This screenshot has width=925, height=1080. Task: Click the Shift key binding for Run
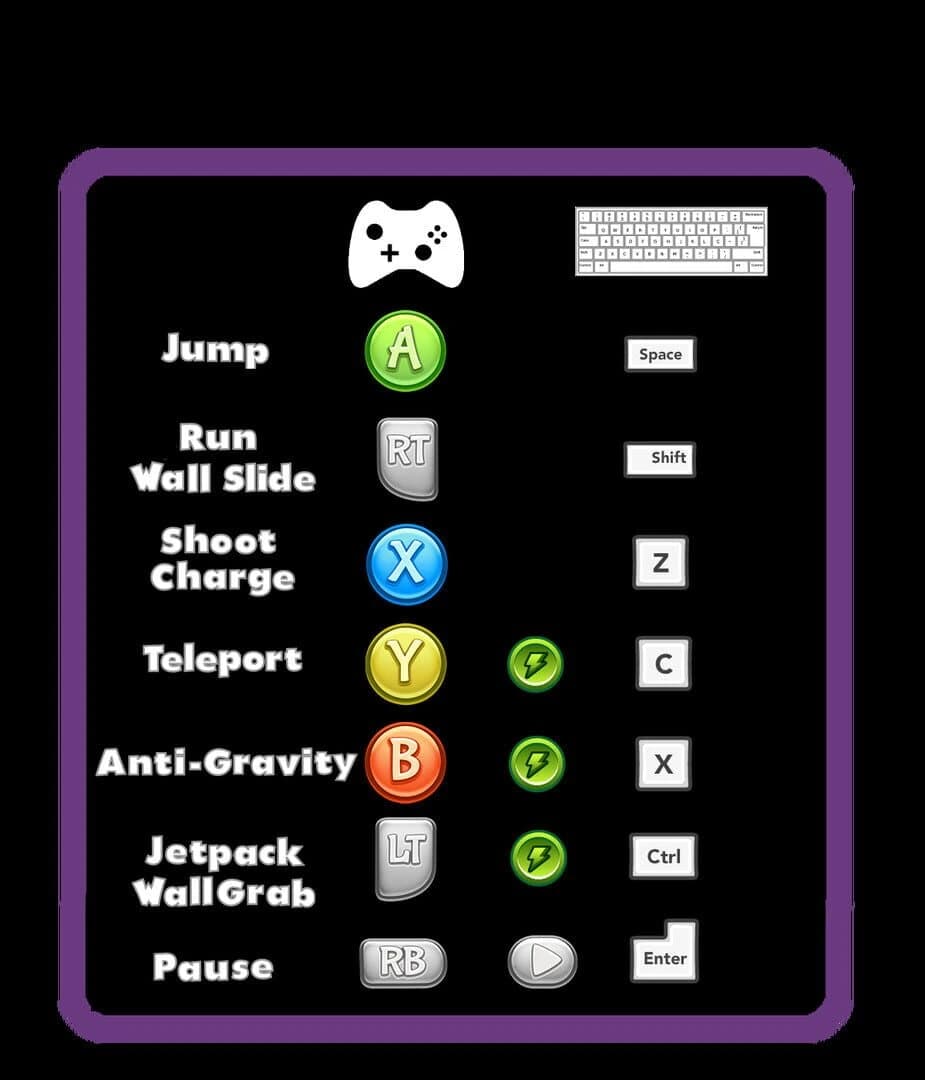[660, 459]
